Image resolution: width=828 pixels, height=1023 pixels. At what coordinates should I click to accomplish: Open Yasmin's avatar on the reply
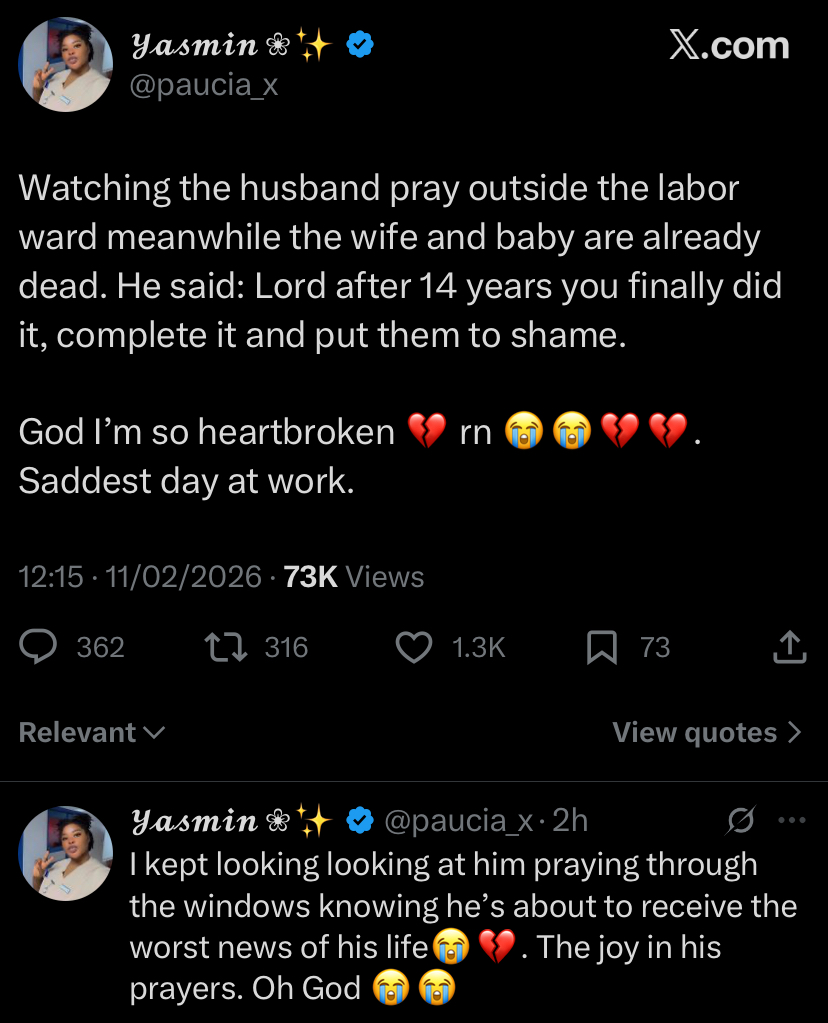pyautogui.click(x=66, y=852)
